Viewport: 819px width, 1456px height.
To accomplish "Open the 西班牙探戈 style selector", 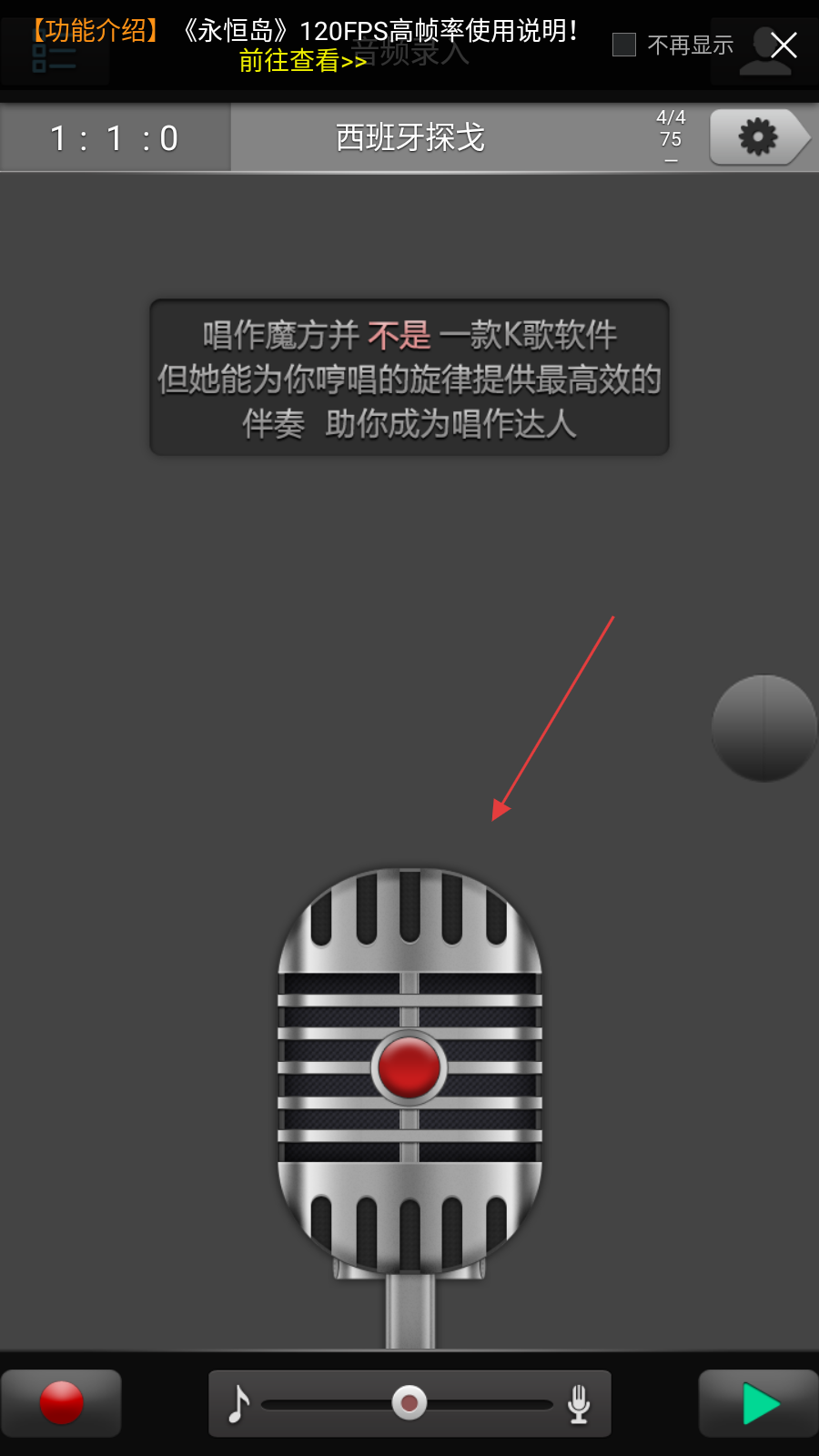I will (409, 137).
